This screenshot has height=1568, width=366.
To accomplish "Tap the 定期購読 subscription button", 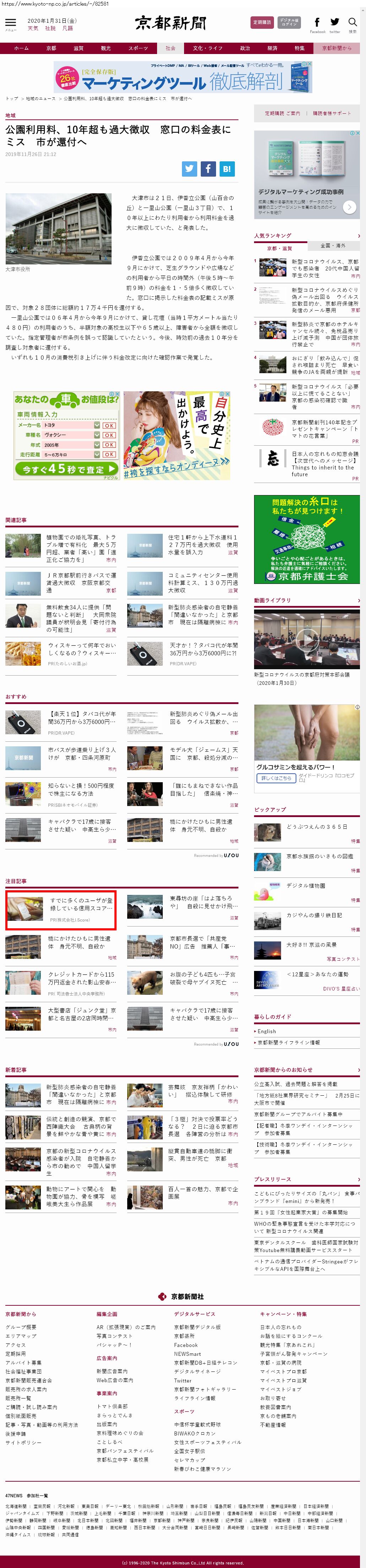I will pyautogui.click(x=262, y=22).
